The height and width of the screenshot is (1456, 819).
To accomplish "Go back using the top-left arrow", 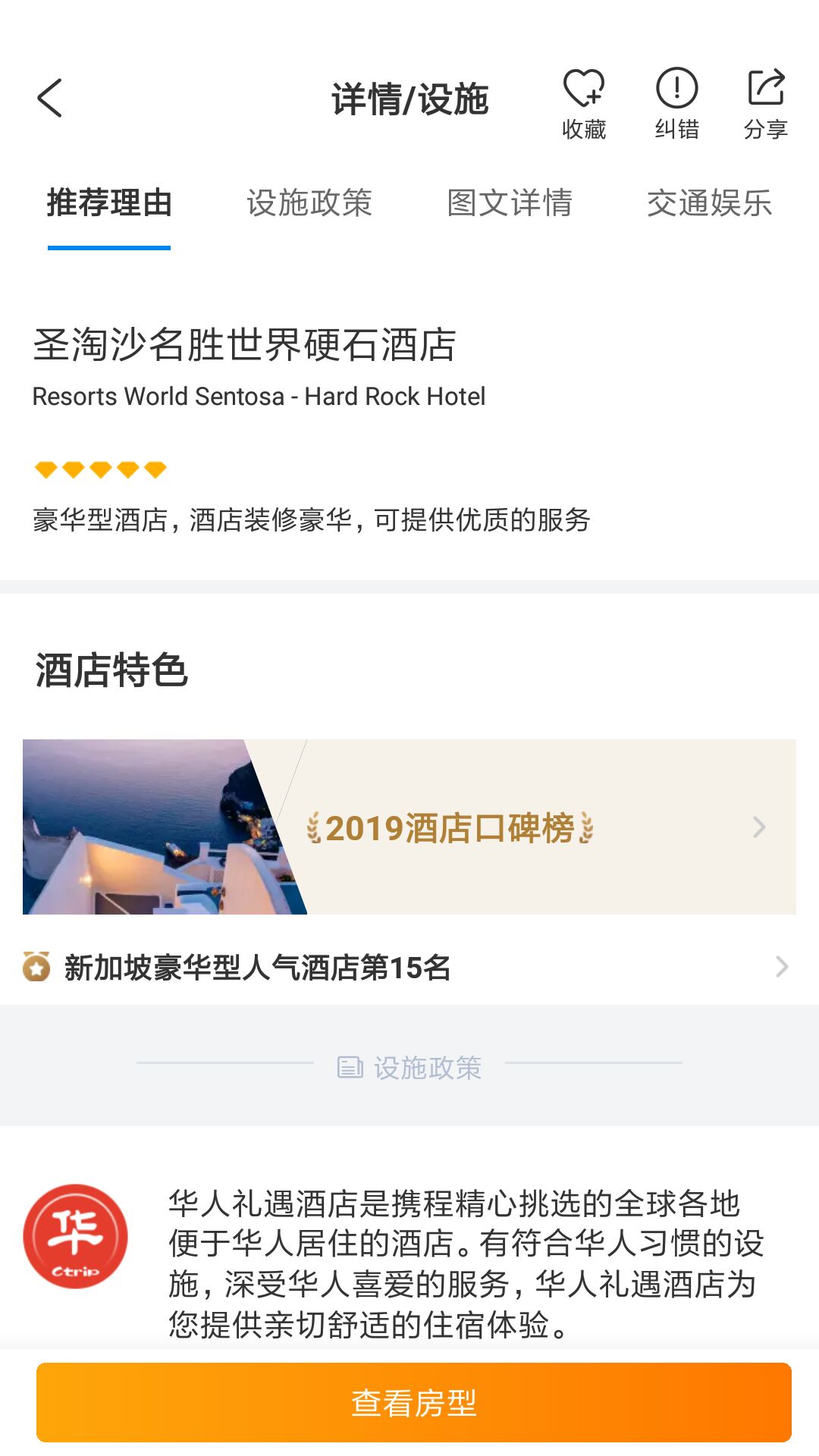I will click(x=50, y=99).
